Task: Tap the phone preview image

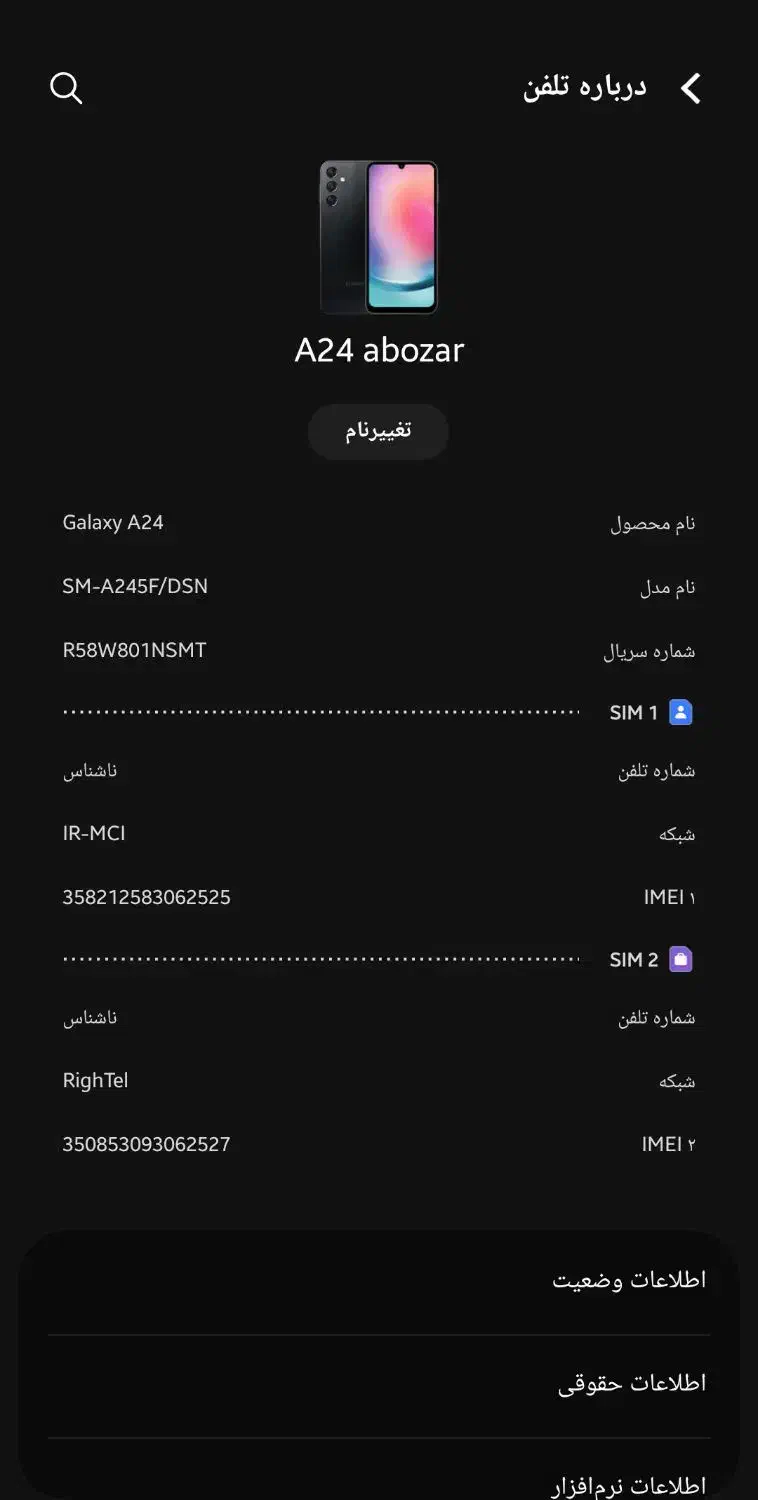Action: pyautogui.click(x=378, y=236)
